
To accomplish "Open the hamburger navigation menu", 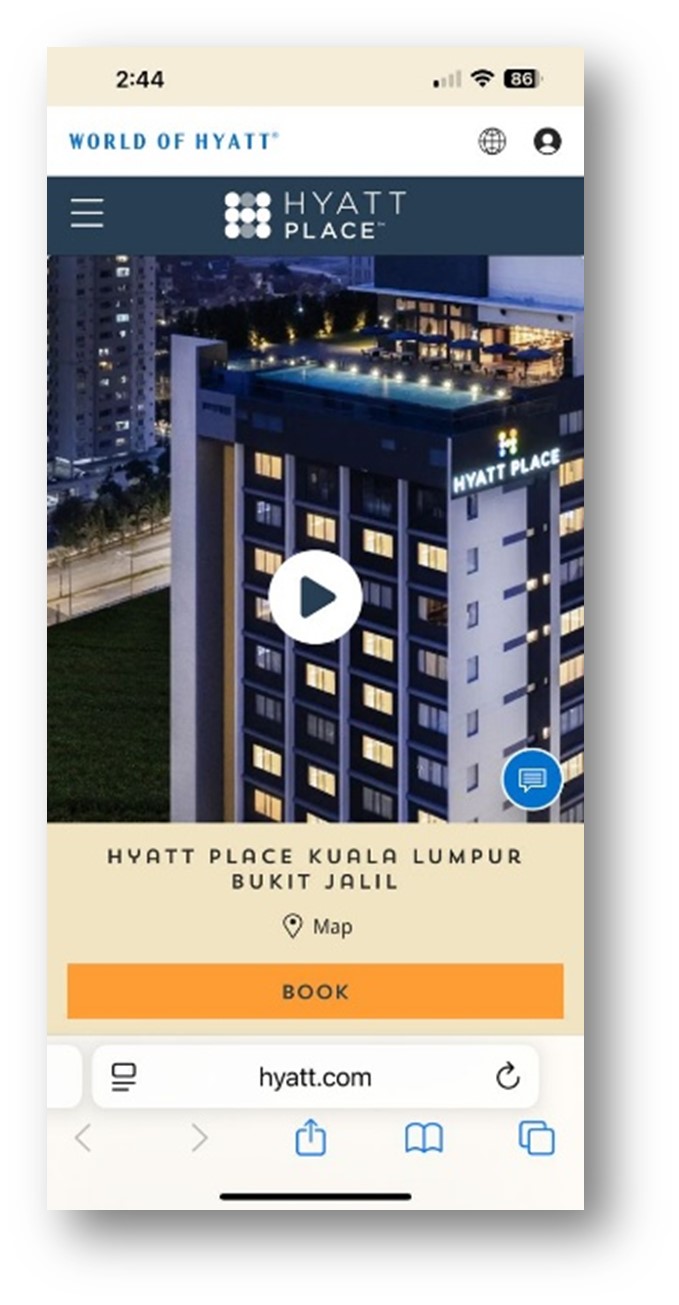I will [x=87, y=213].
